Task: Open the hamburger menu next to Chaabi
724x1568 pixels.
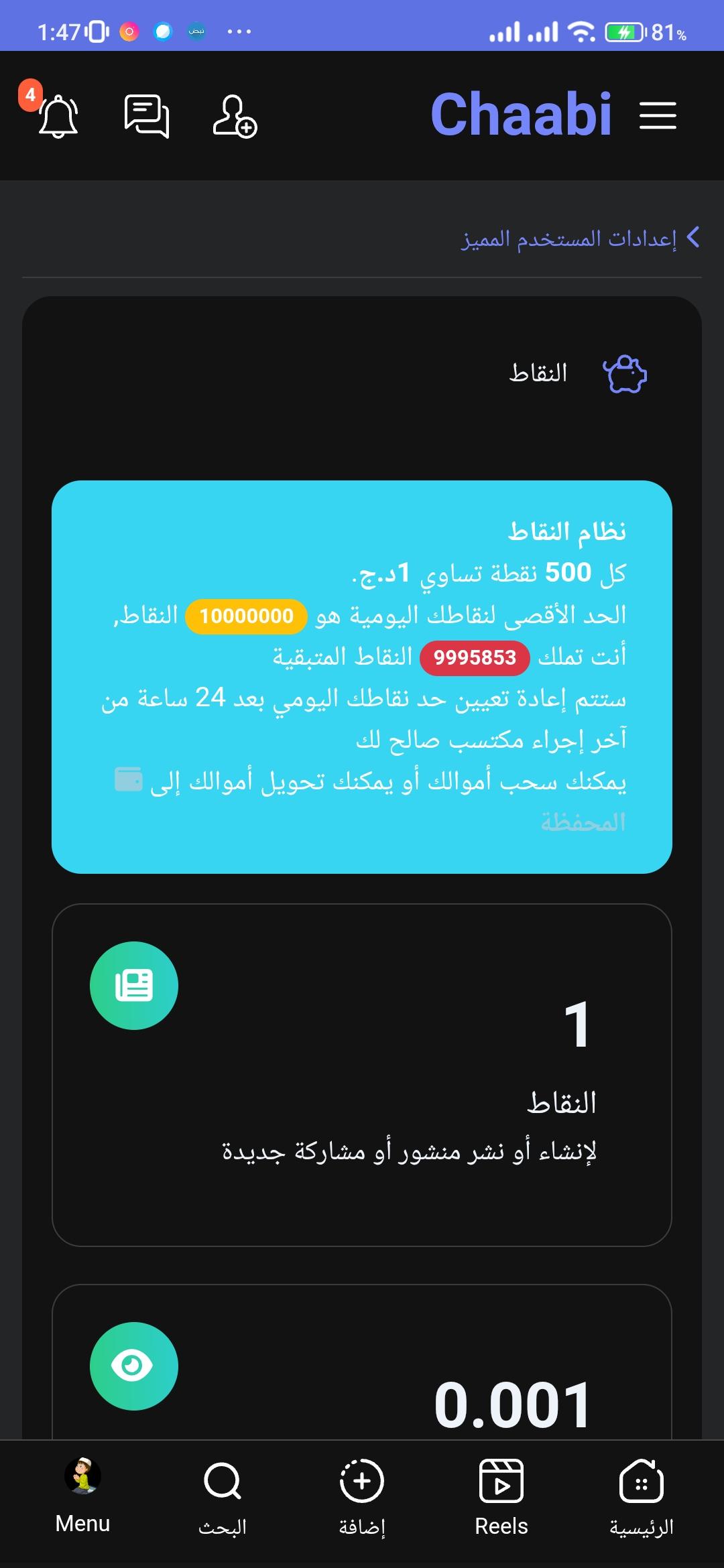Action: tap(657, 115)
